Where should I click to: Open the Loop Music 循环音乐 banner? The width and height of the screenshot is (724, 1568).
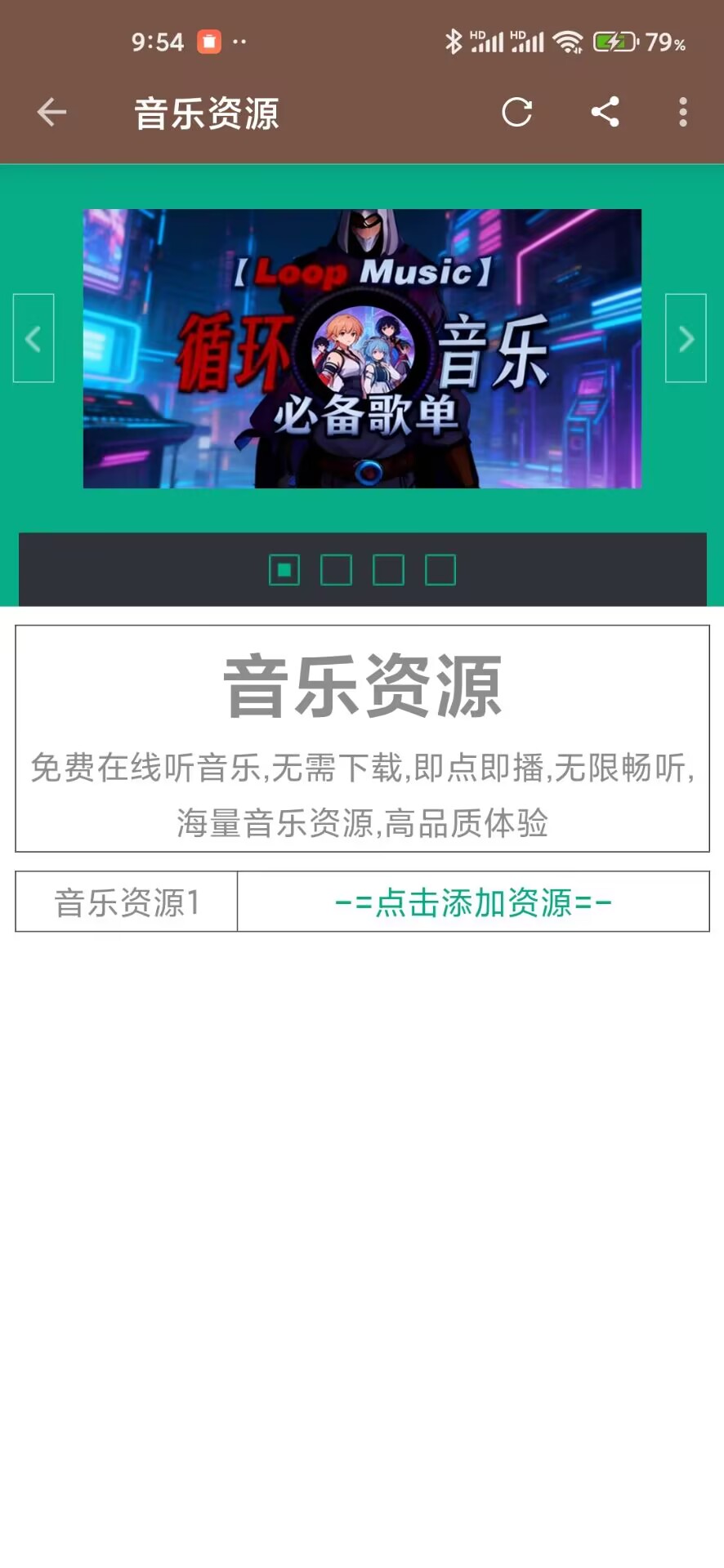[x=362, y=349]
